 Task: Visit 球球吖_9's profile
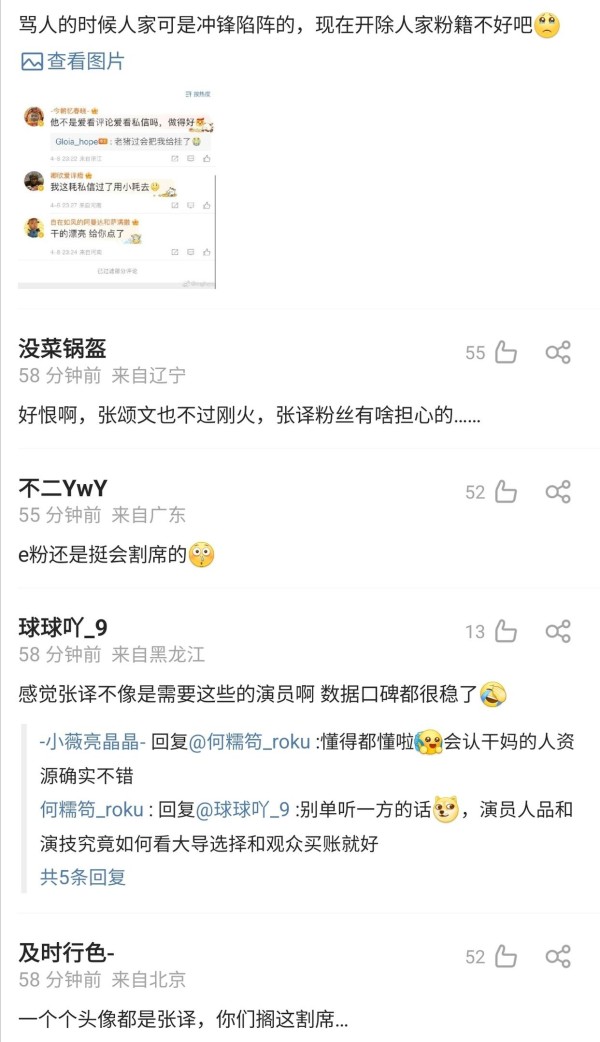click(x=63, y=628)
